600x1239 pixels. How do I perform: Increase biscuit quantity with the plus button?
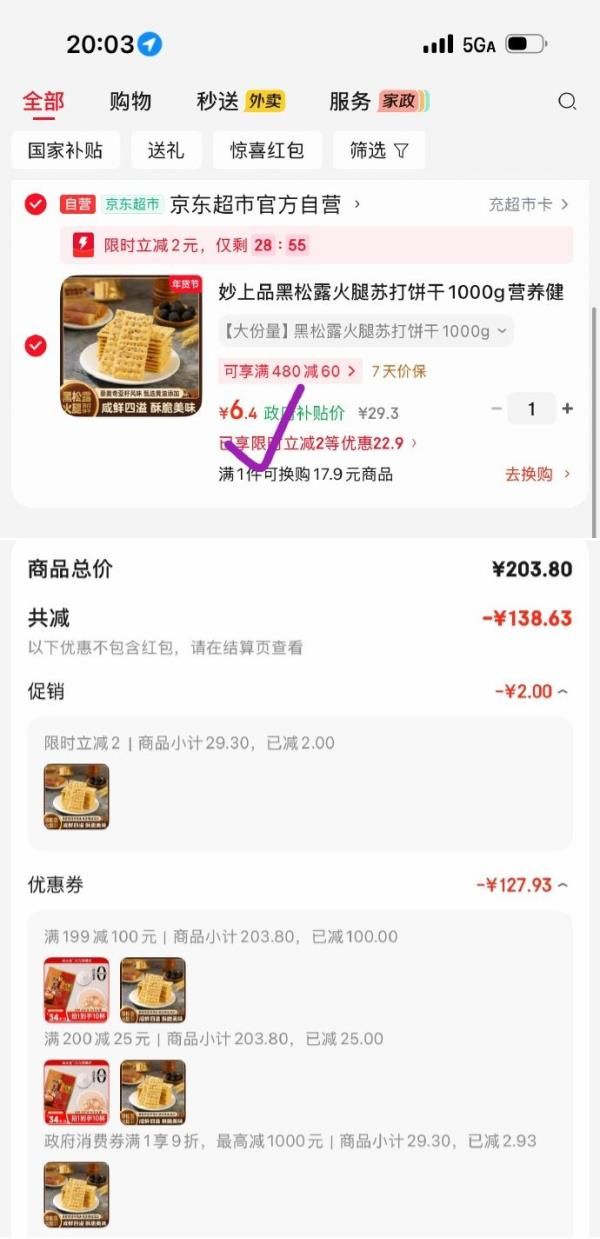(568, 409)
